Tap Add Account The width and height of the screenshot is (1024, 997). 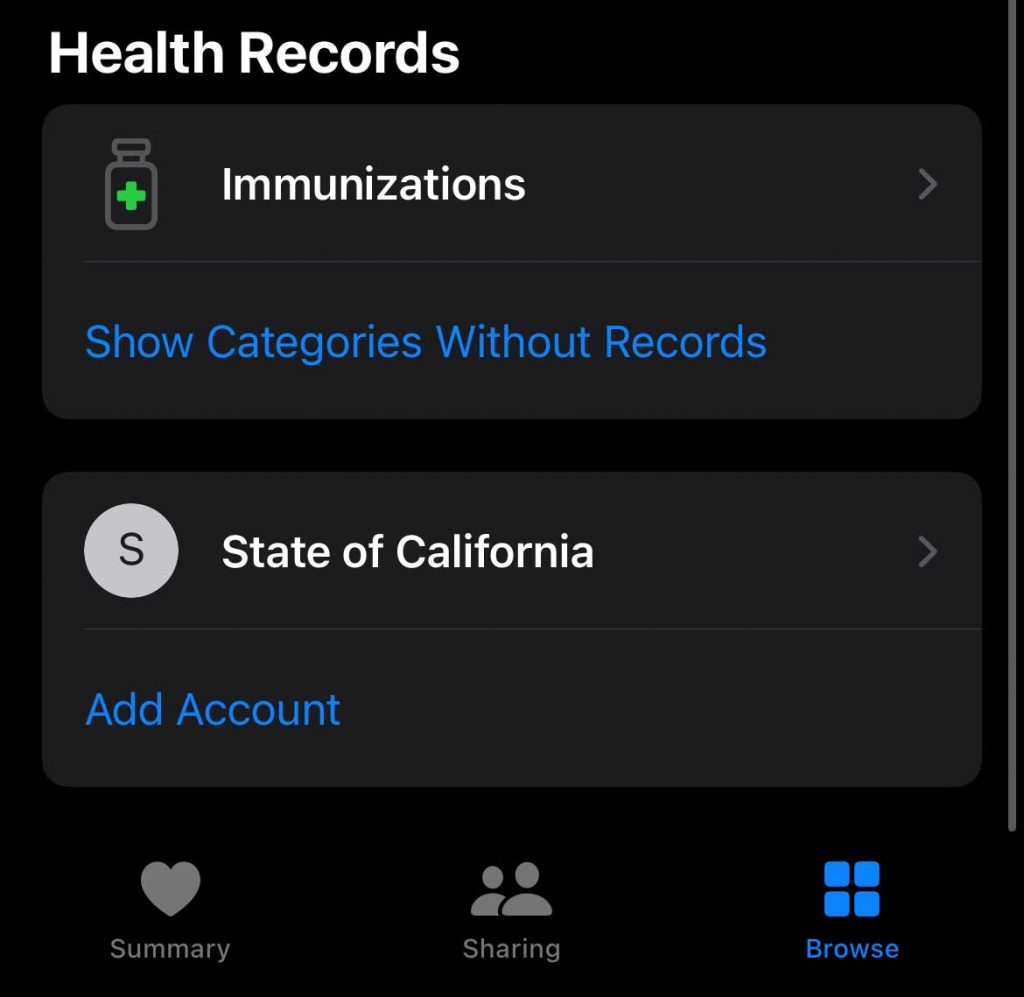tap(213, 710)
